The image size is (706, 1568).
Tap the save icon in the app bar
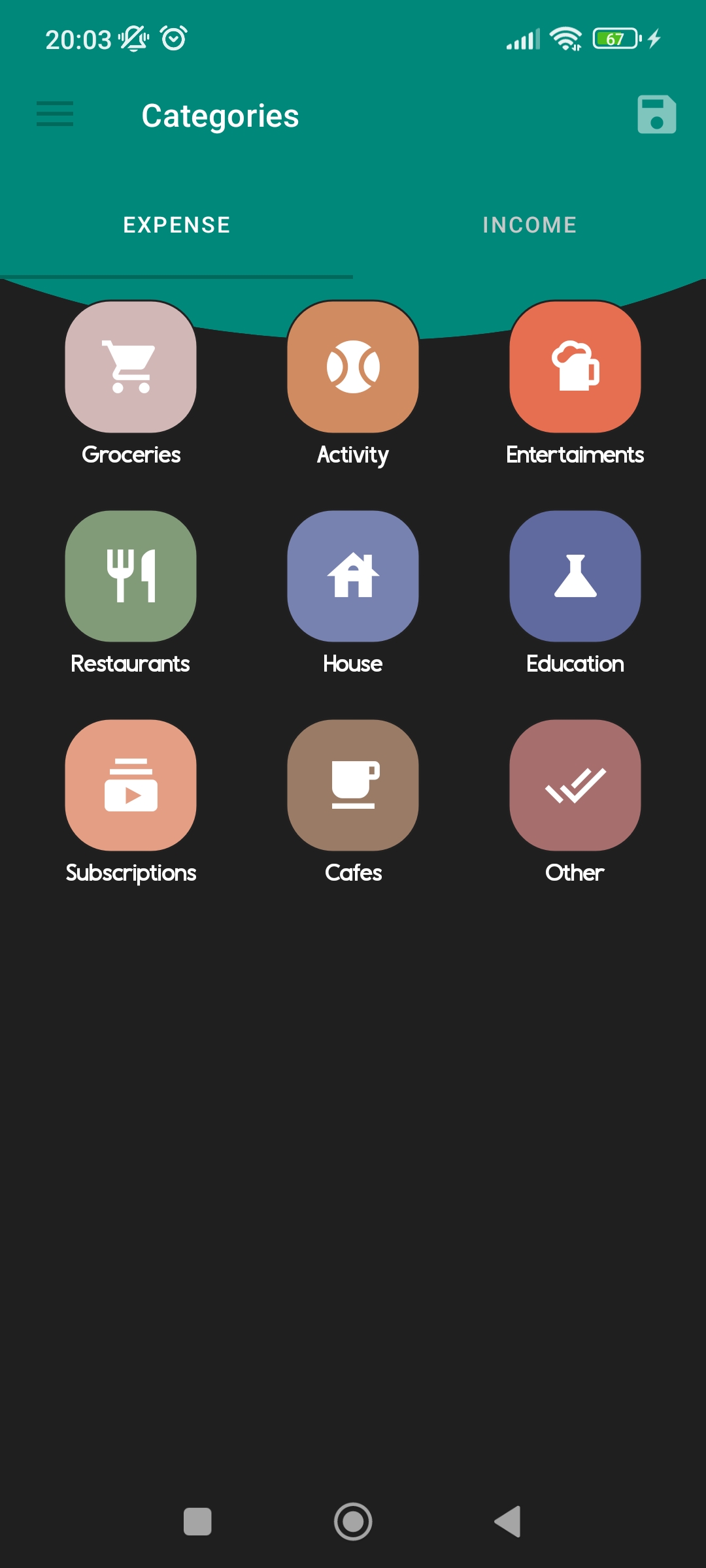point(656,115)
